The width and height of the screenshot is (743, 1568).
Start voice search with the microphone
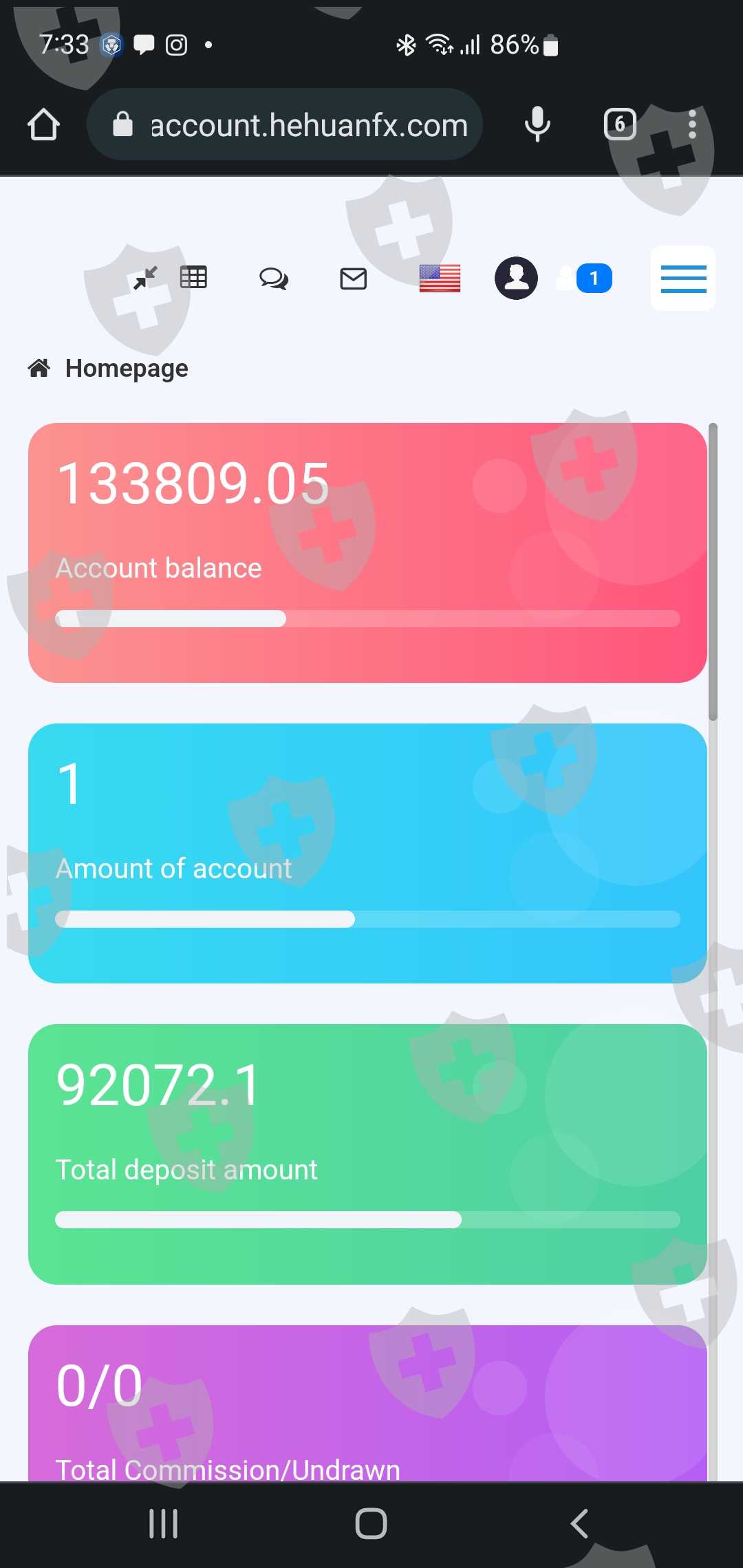537,124
